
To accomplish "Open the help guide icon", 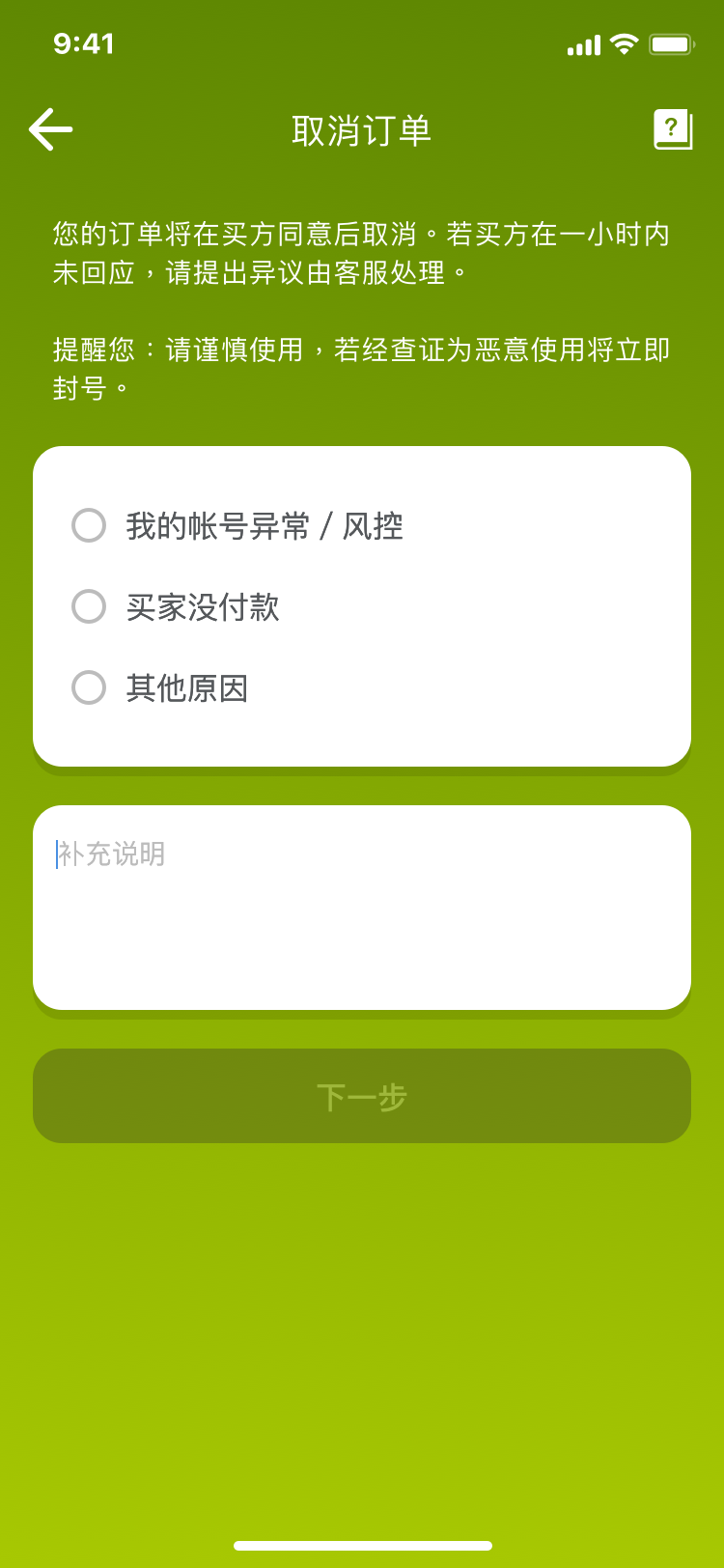I will tap(673, 129).
